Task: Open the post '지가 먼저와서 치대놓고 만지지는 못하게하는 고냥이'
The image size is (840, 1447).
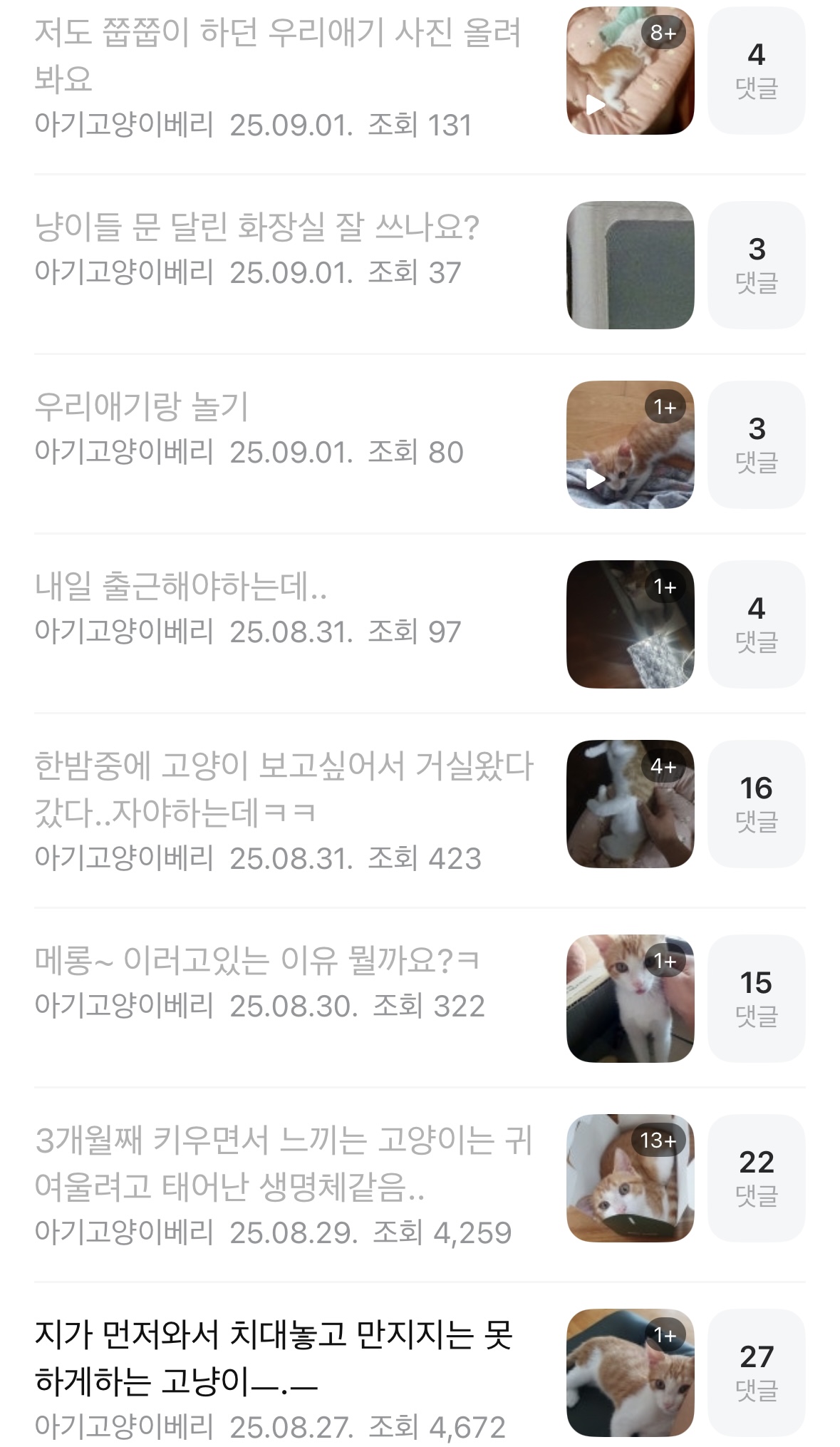Action: [274, 1358]
